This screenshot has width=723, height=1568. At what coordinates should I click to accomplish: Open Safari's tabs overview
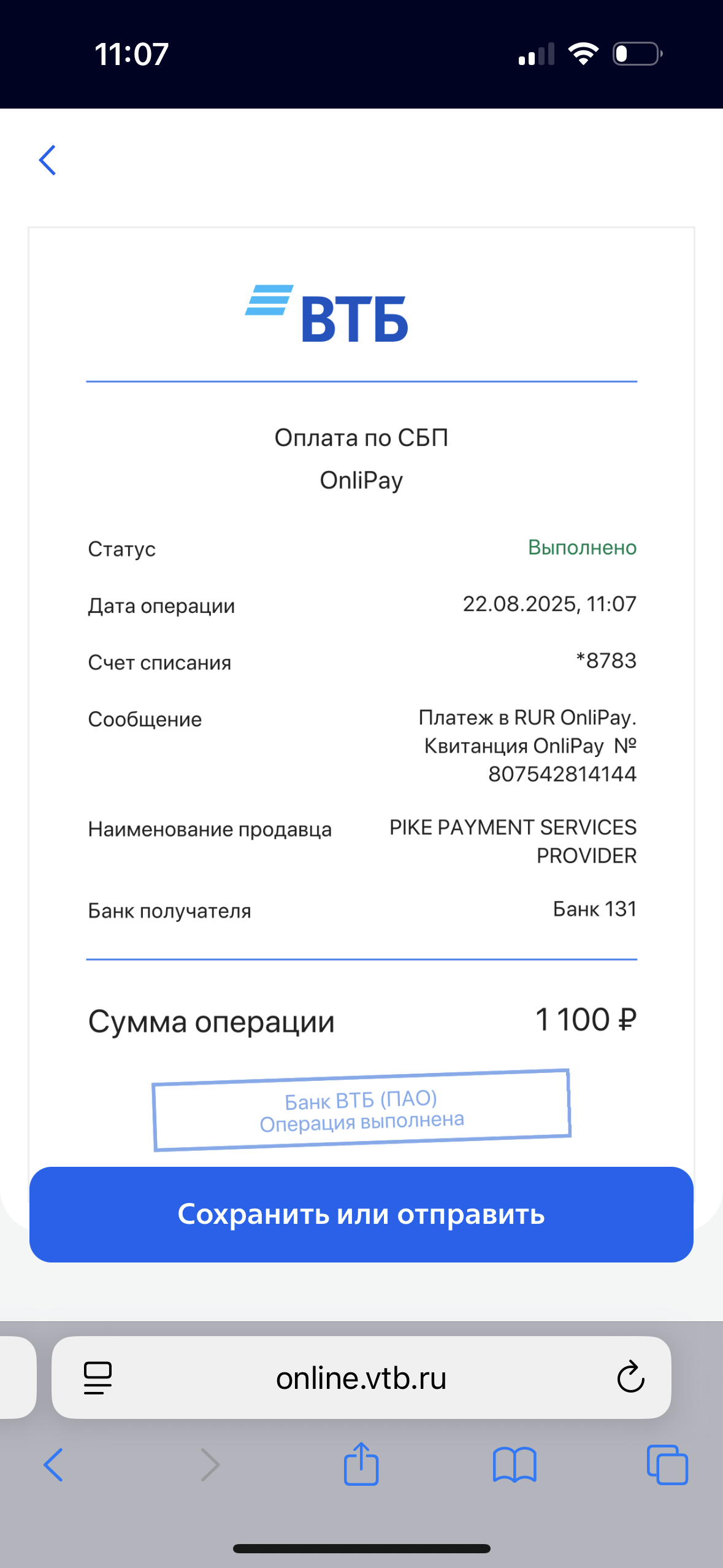click(667, 1465)
